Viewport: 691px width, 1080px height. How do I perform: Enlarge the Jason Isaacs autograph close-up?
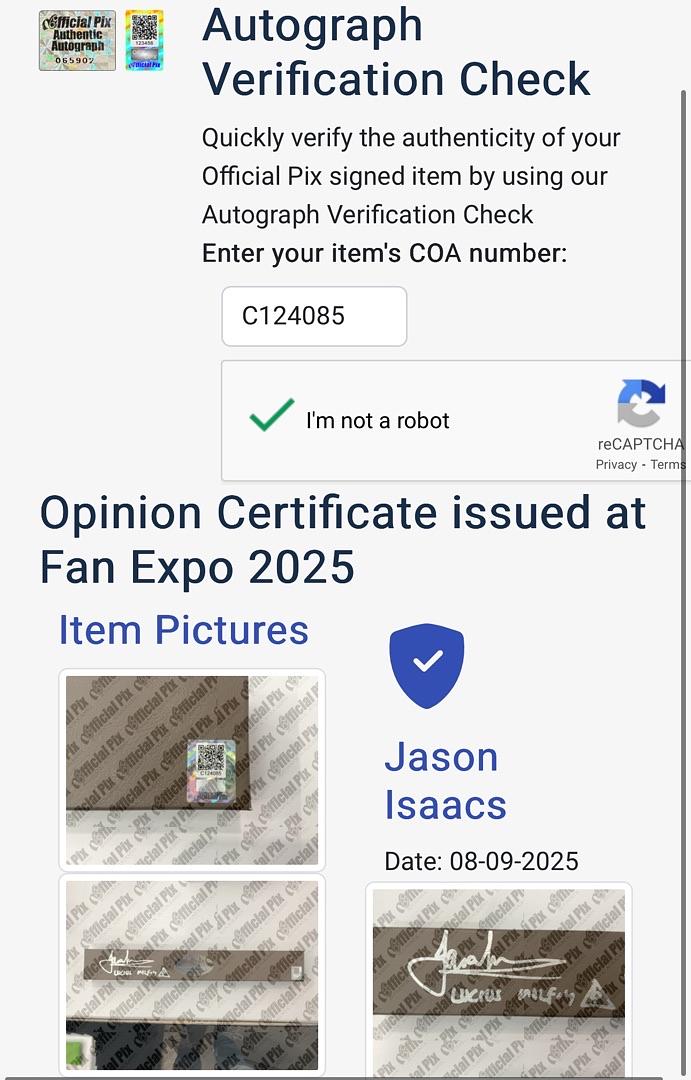coord(499,982)
